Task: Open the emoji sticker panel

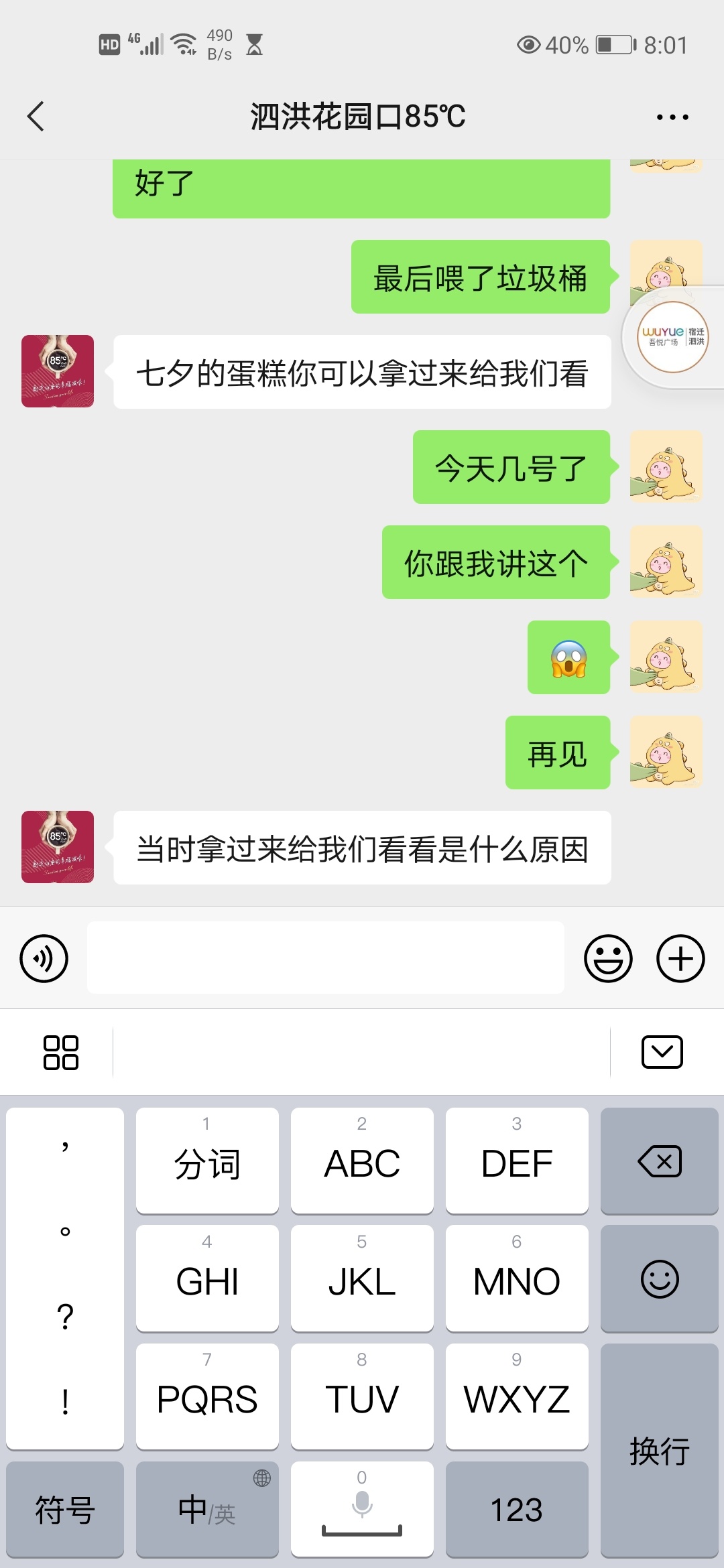Action: [x=608, y=958]
